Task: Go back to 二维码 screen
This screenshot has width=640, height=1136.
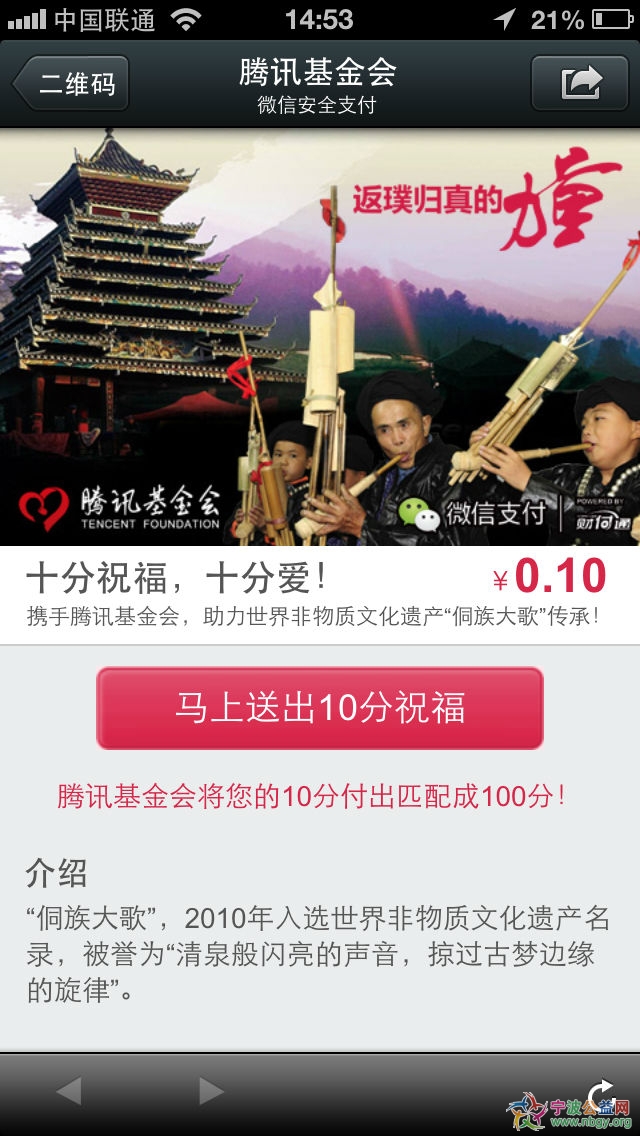Action: (72, 84)
